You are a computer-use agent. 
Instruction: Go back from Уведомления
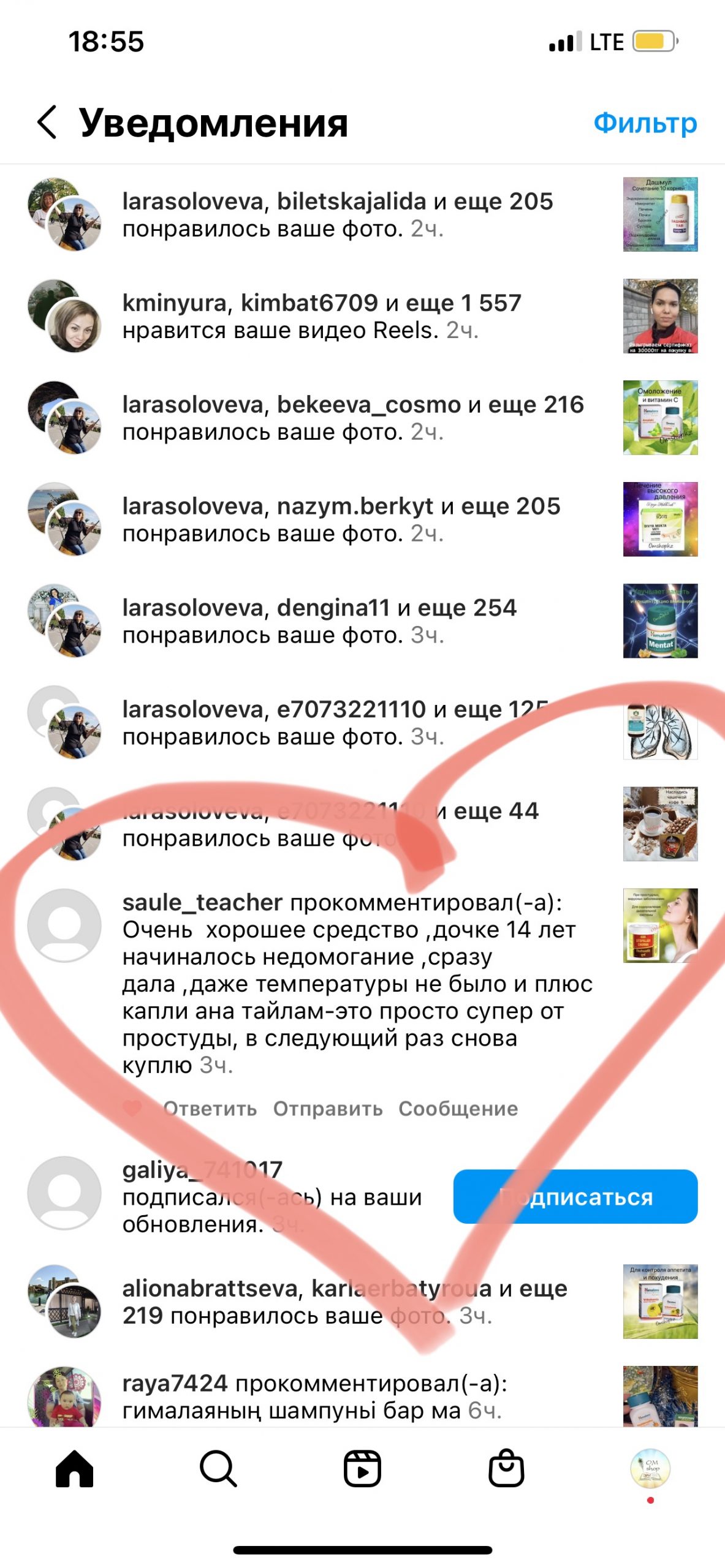47,122
